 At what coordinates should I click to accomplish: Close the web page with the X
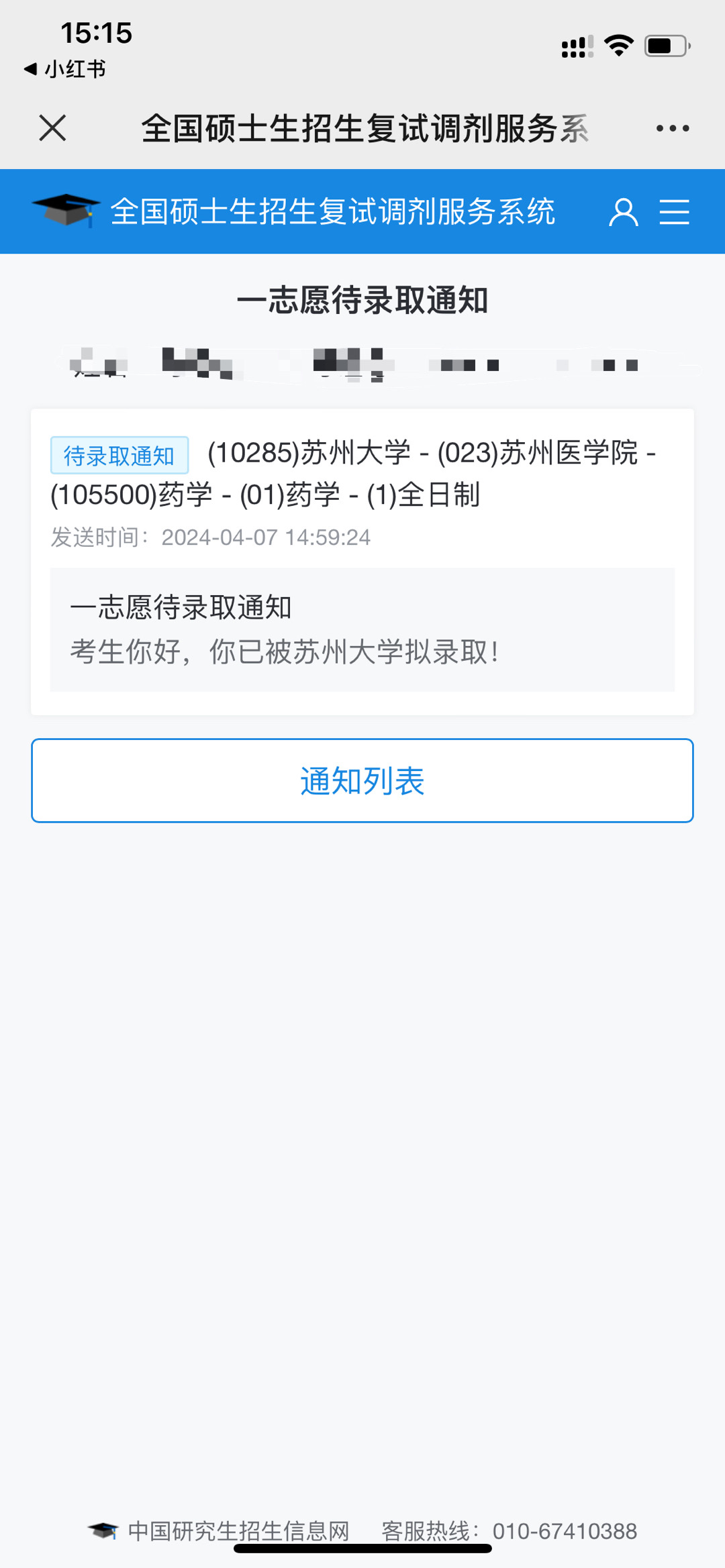click(x=52, y=127)
